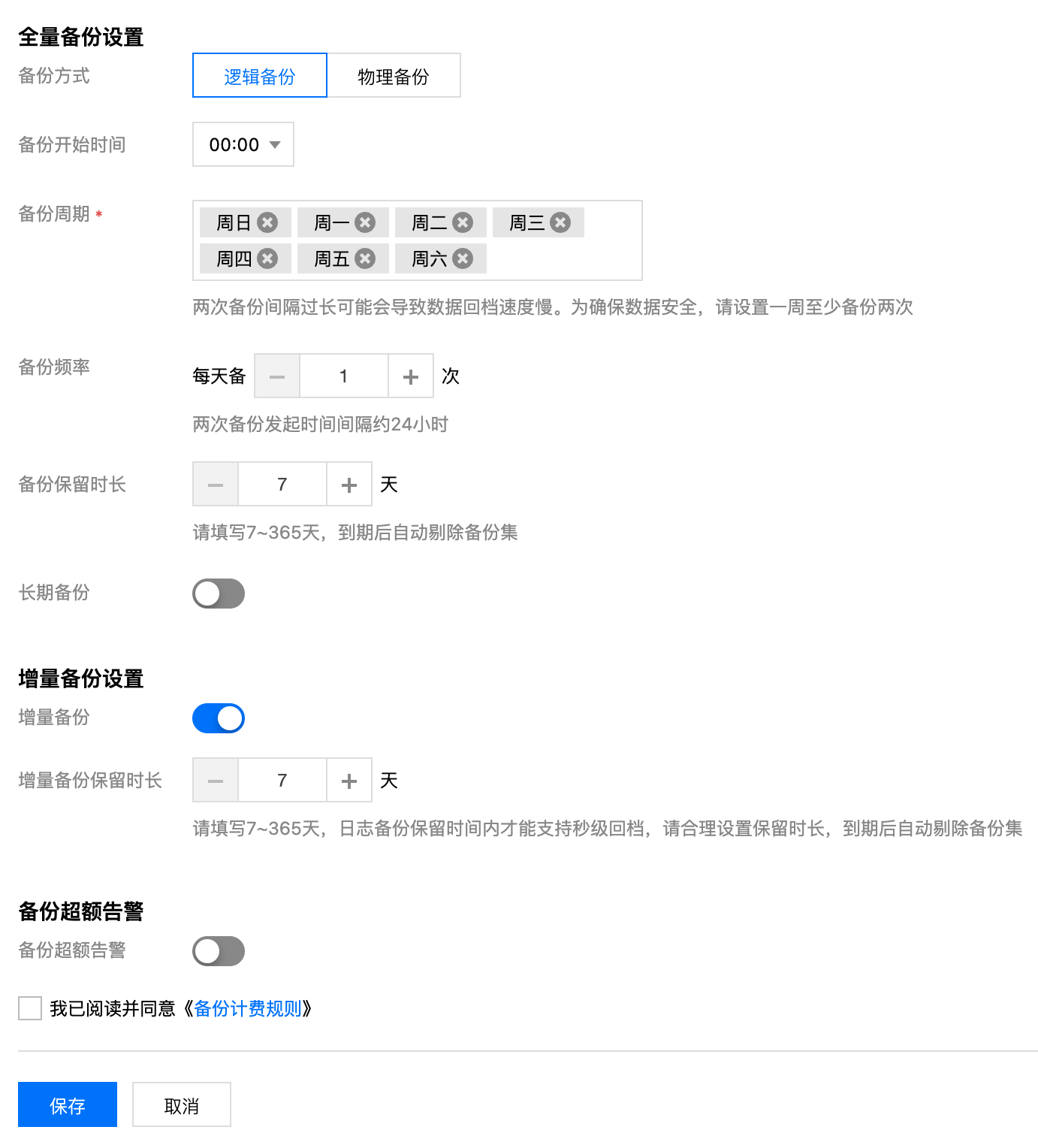The width and height of the screenshot is (1038, 1148).
Task: Save settings with the 保存 button
Action: pos(68,1104)
